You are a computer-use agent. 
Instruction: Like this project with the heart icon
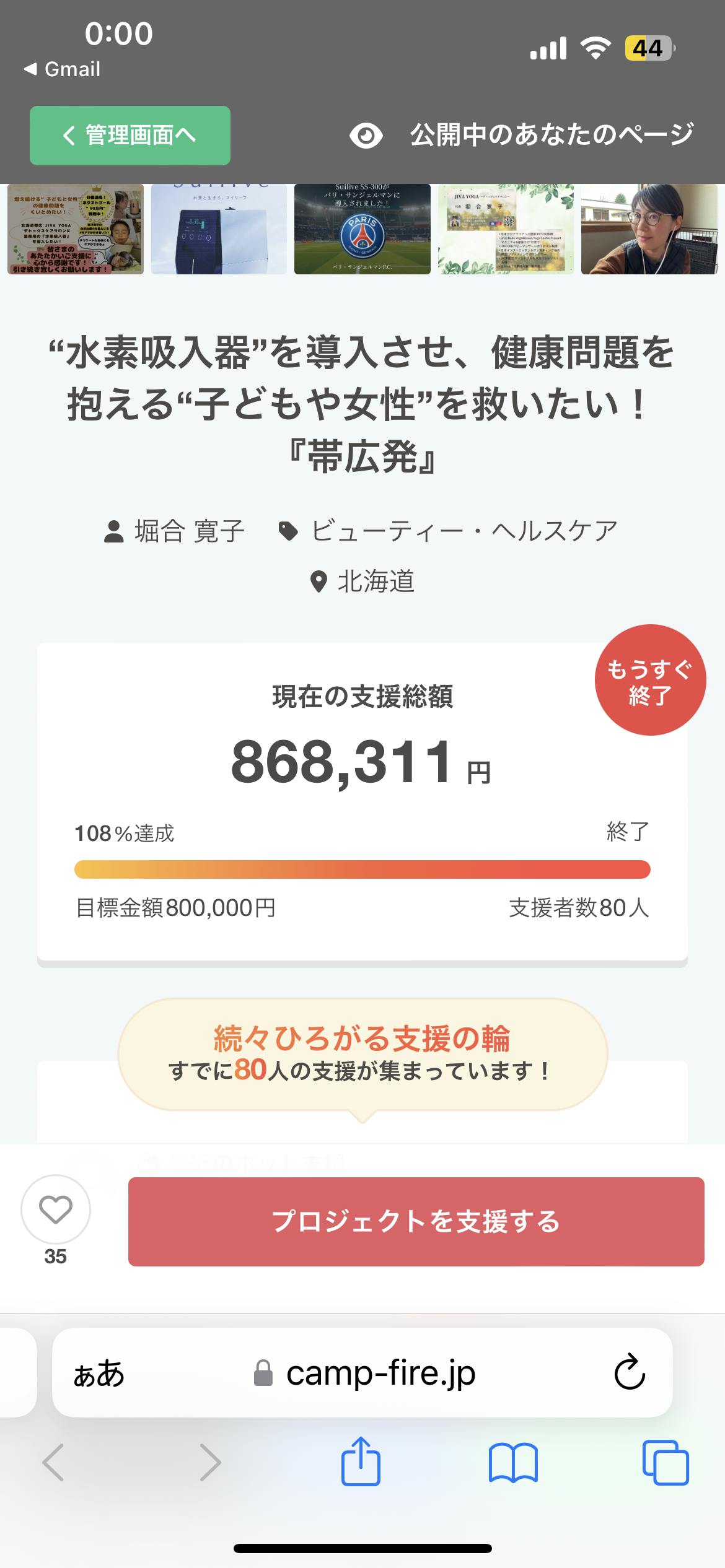coord(56,1209)
